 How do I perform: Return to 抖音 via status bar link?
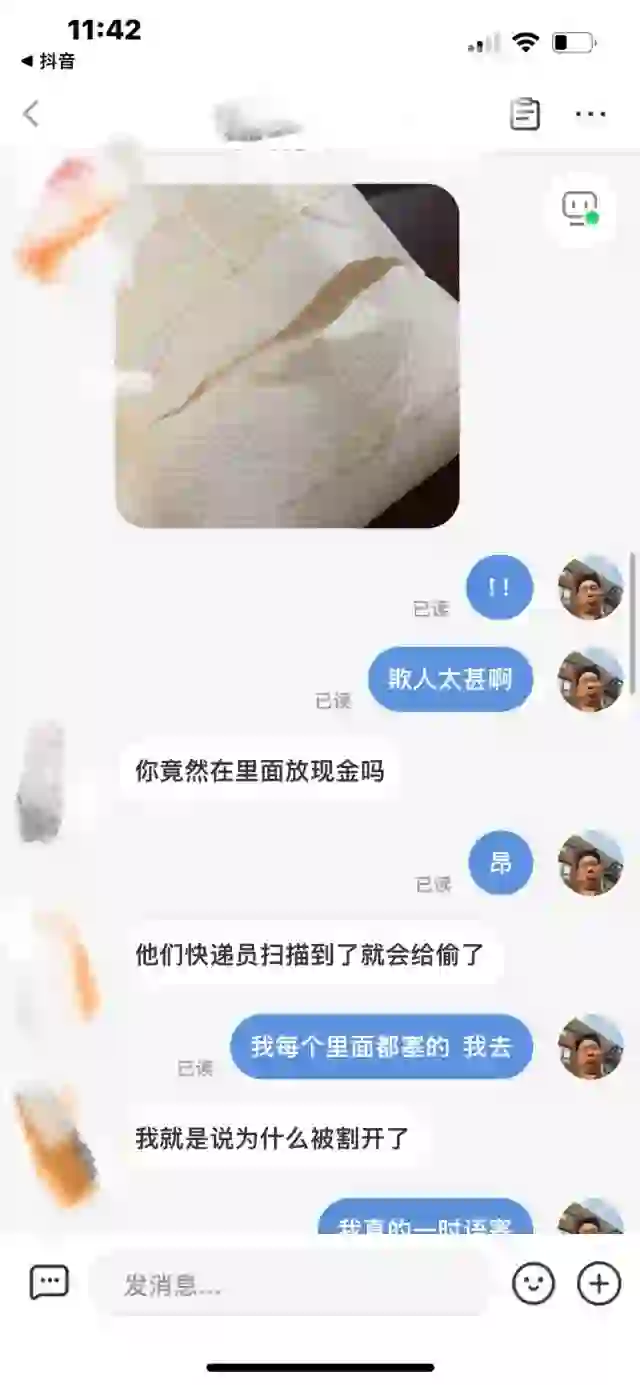tap(47, 61)
